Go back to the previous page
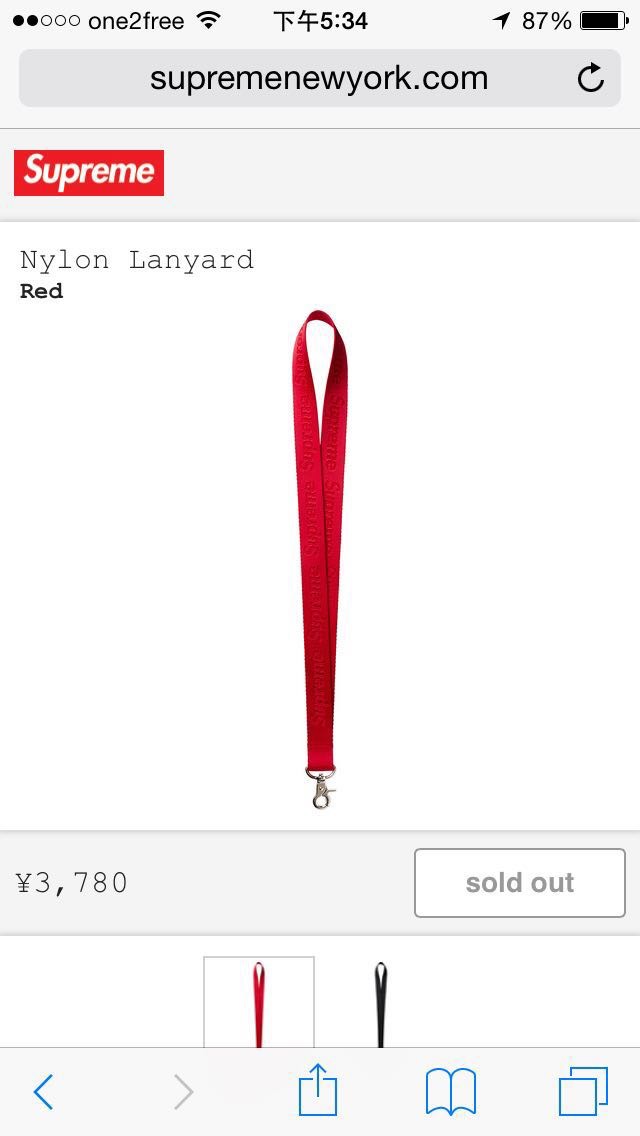Image resolution: width=640 pixels, height=1136 pixels. point(43,1092)
